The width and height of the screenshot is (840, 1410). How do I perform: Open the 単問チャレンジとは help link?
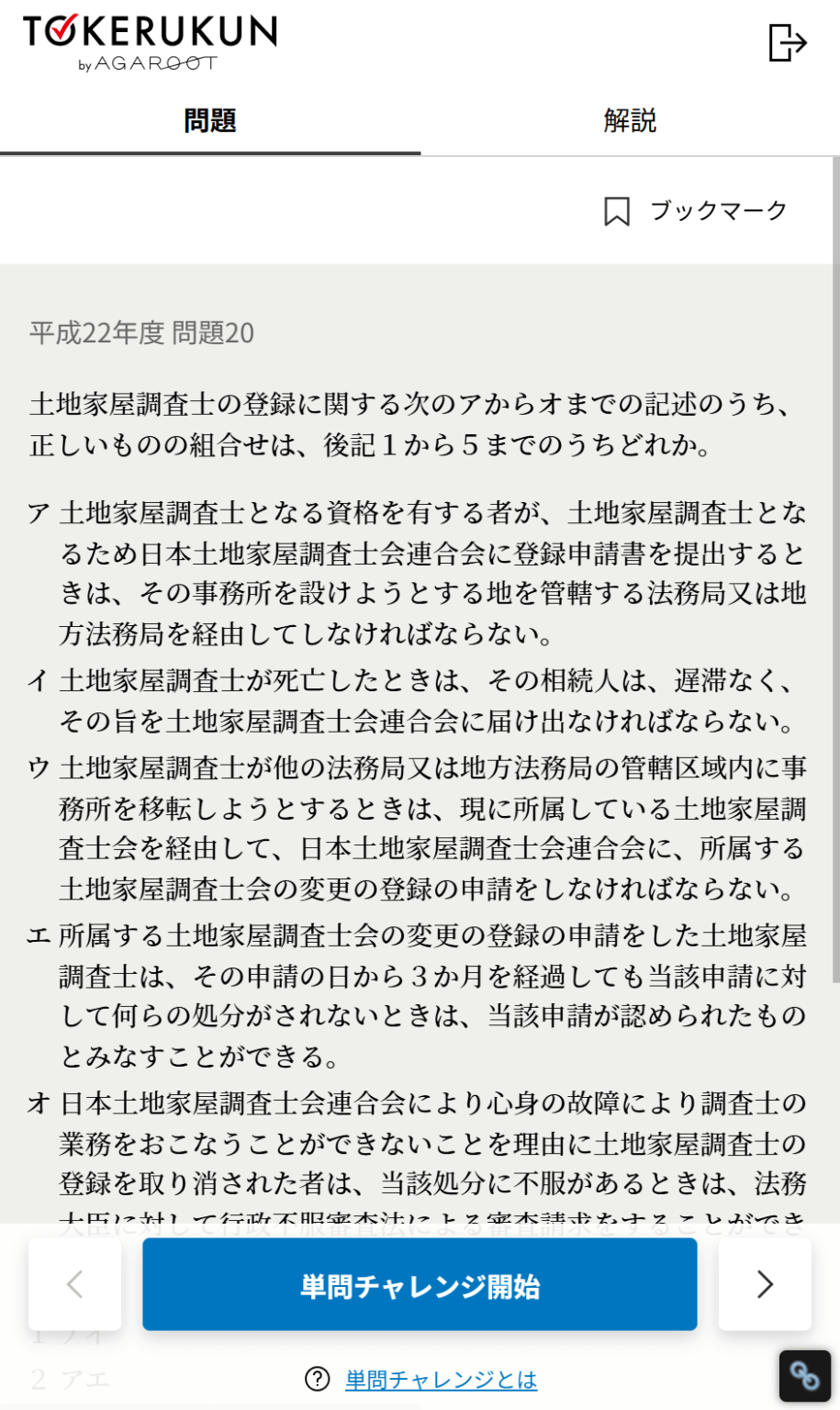[441, 1380]
